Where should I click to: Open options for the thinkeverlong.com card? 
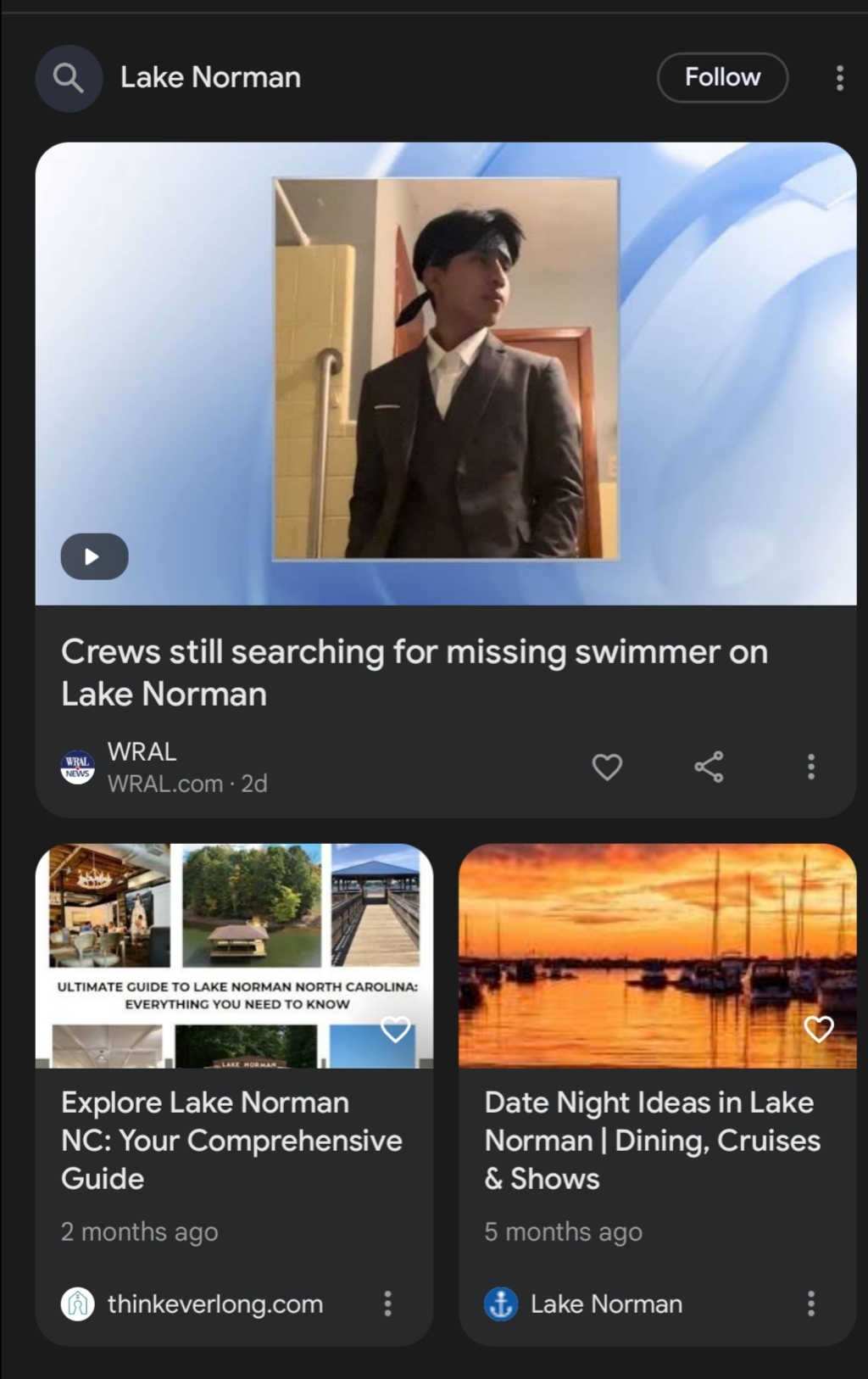coord(387,1304)
